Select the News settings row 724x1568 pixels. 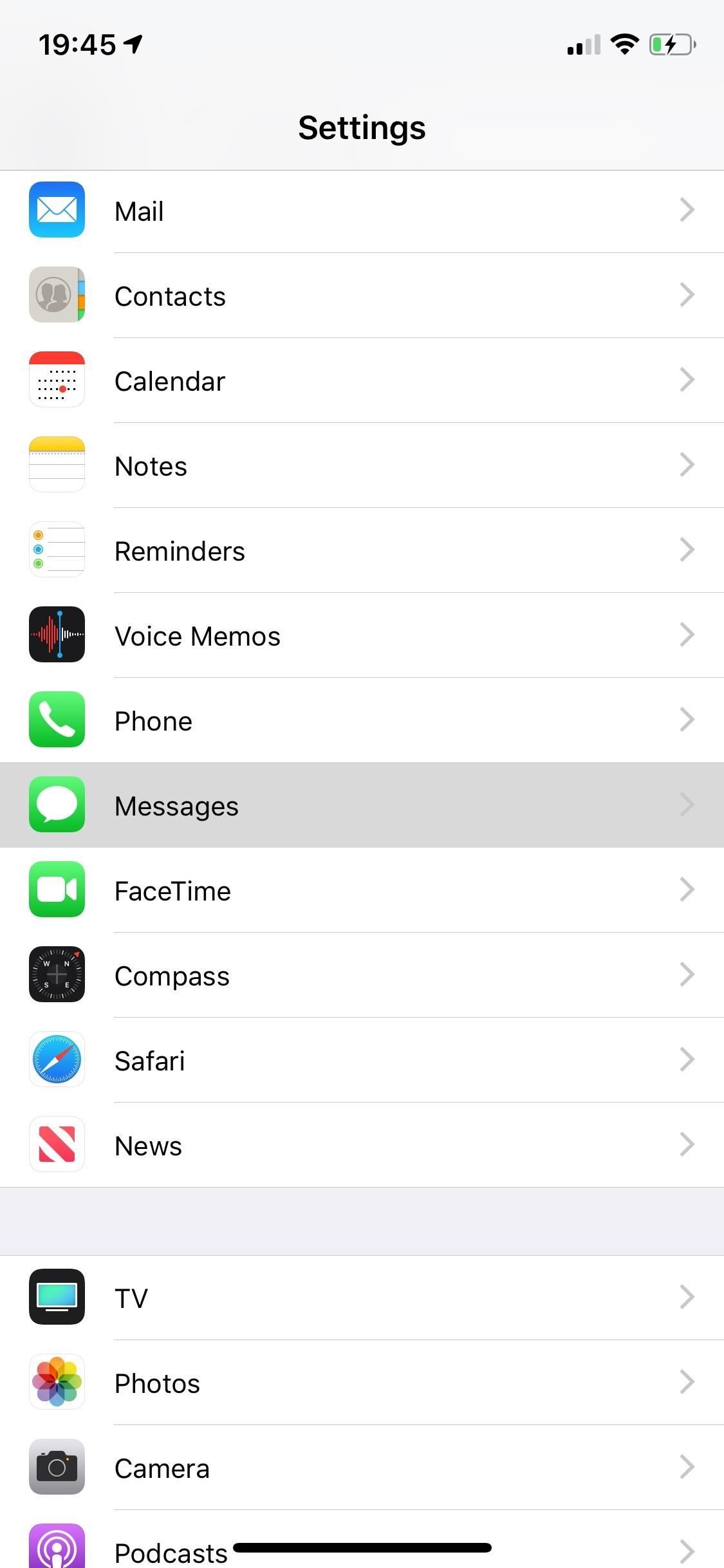(362, 1145)
